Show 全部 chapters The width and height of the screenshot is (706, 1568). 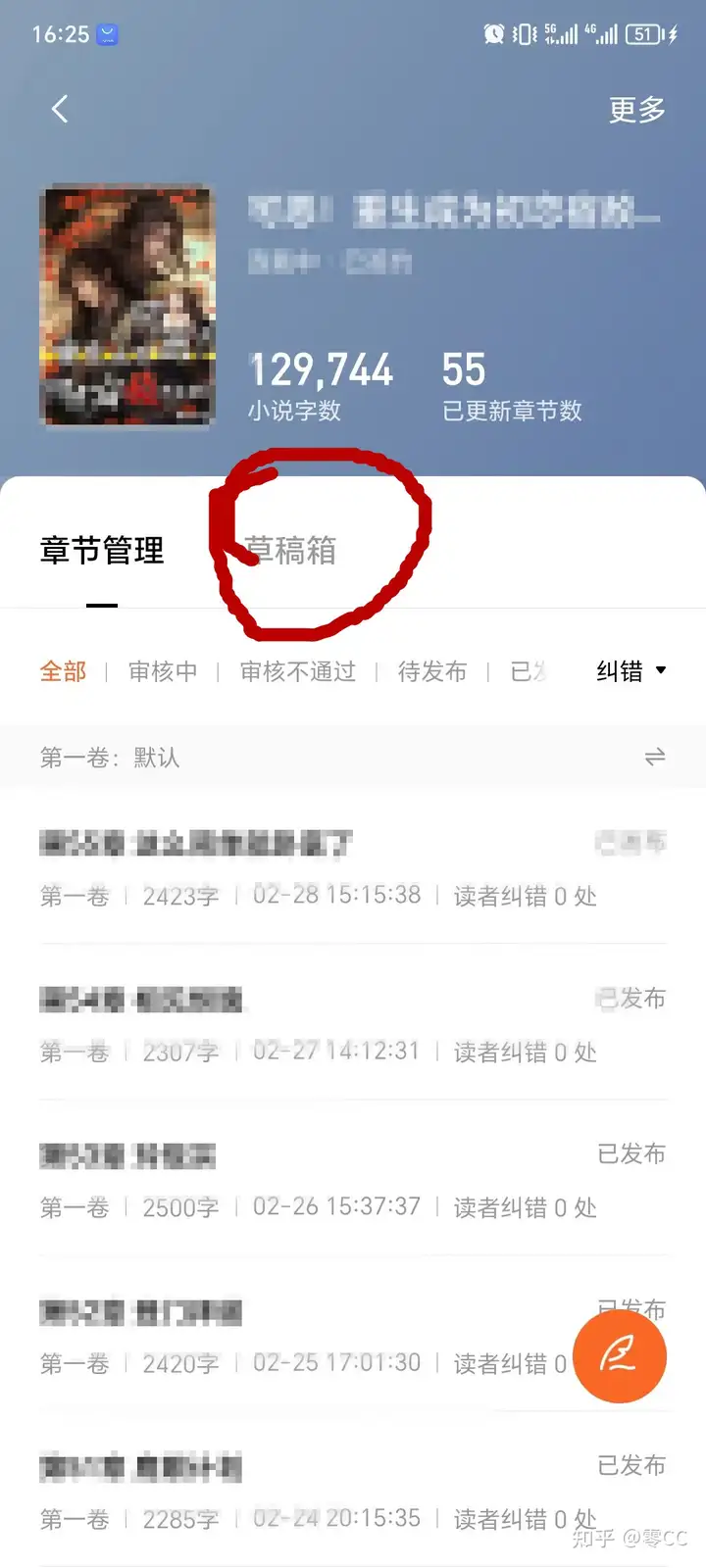(x=63, y=671)
